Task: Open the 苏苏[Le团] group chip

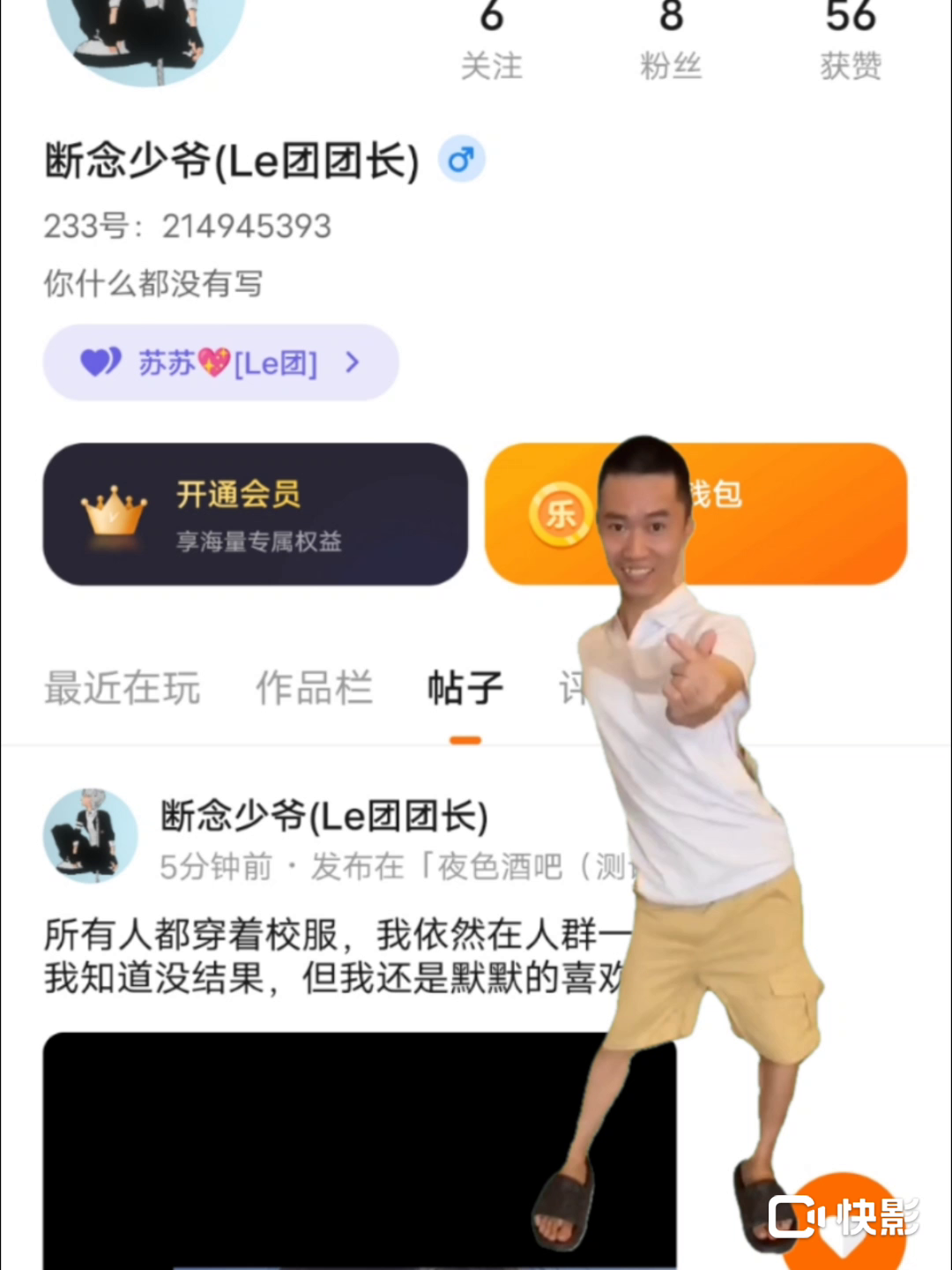Action: pos(220,362)
